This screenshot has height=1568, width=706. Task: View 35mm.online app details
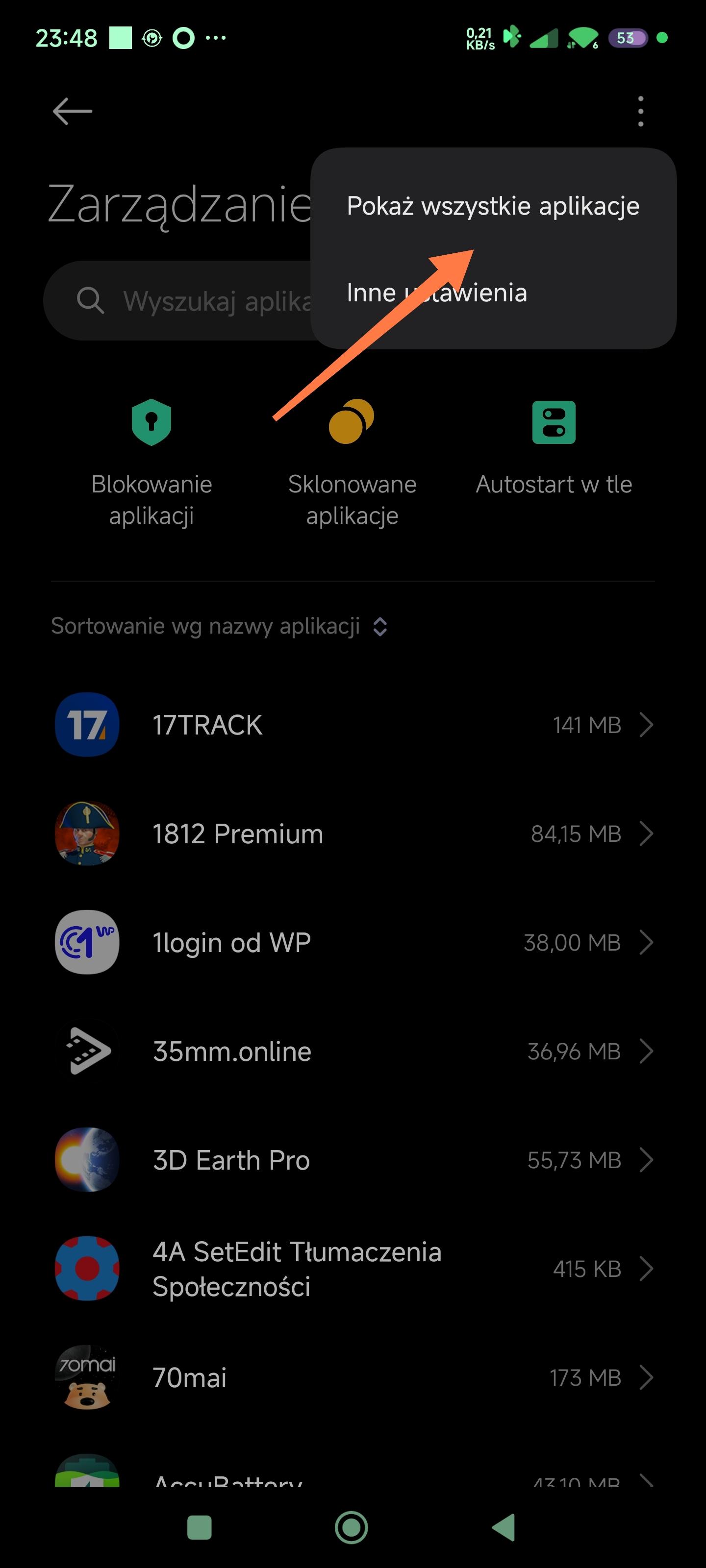[x=353, y=1051]
